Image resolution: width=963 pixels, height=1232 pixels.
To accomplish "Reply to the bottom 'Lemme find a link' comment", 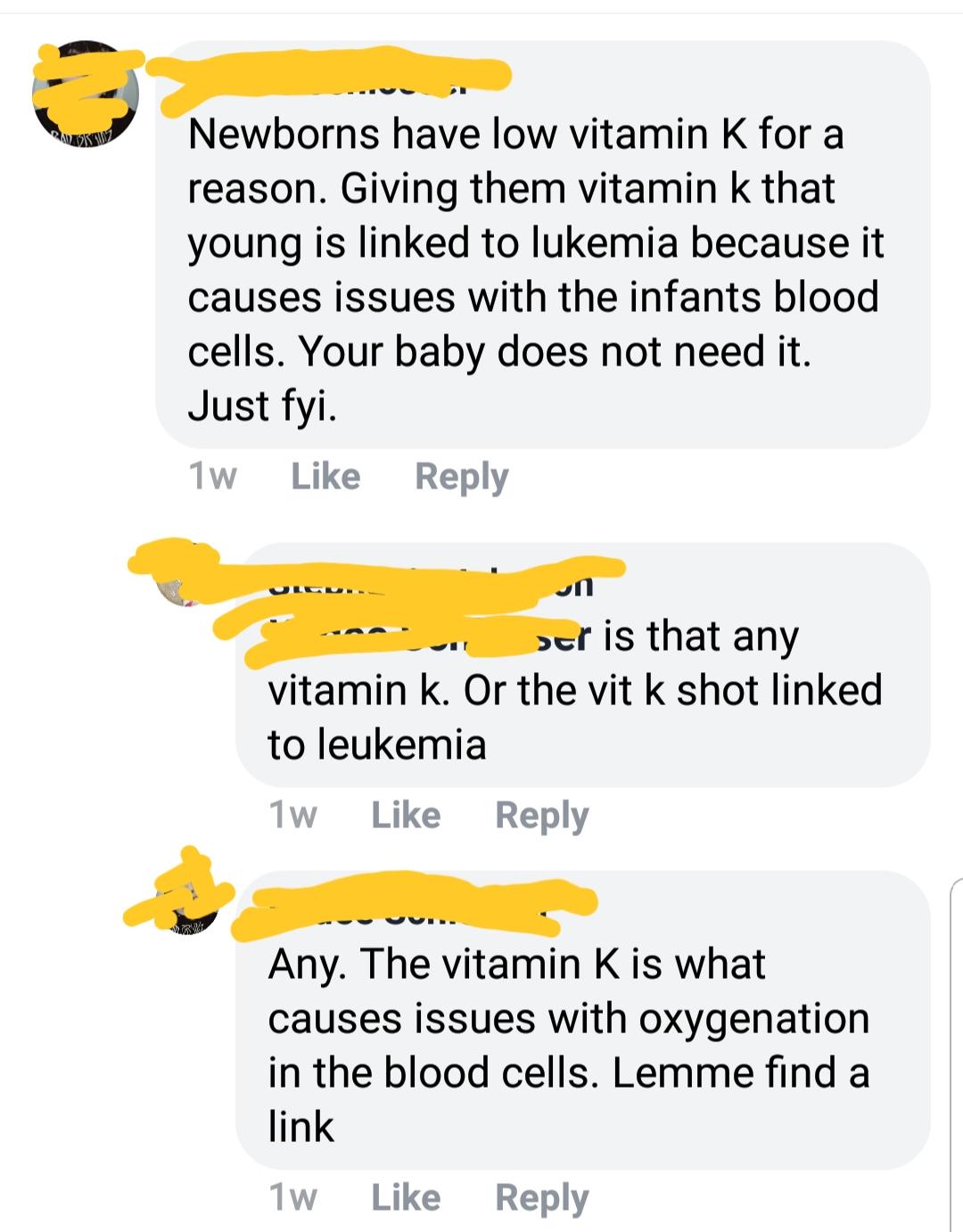I will click(x=543, y=1197).
